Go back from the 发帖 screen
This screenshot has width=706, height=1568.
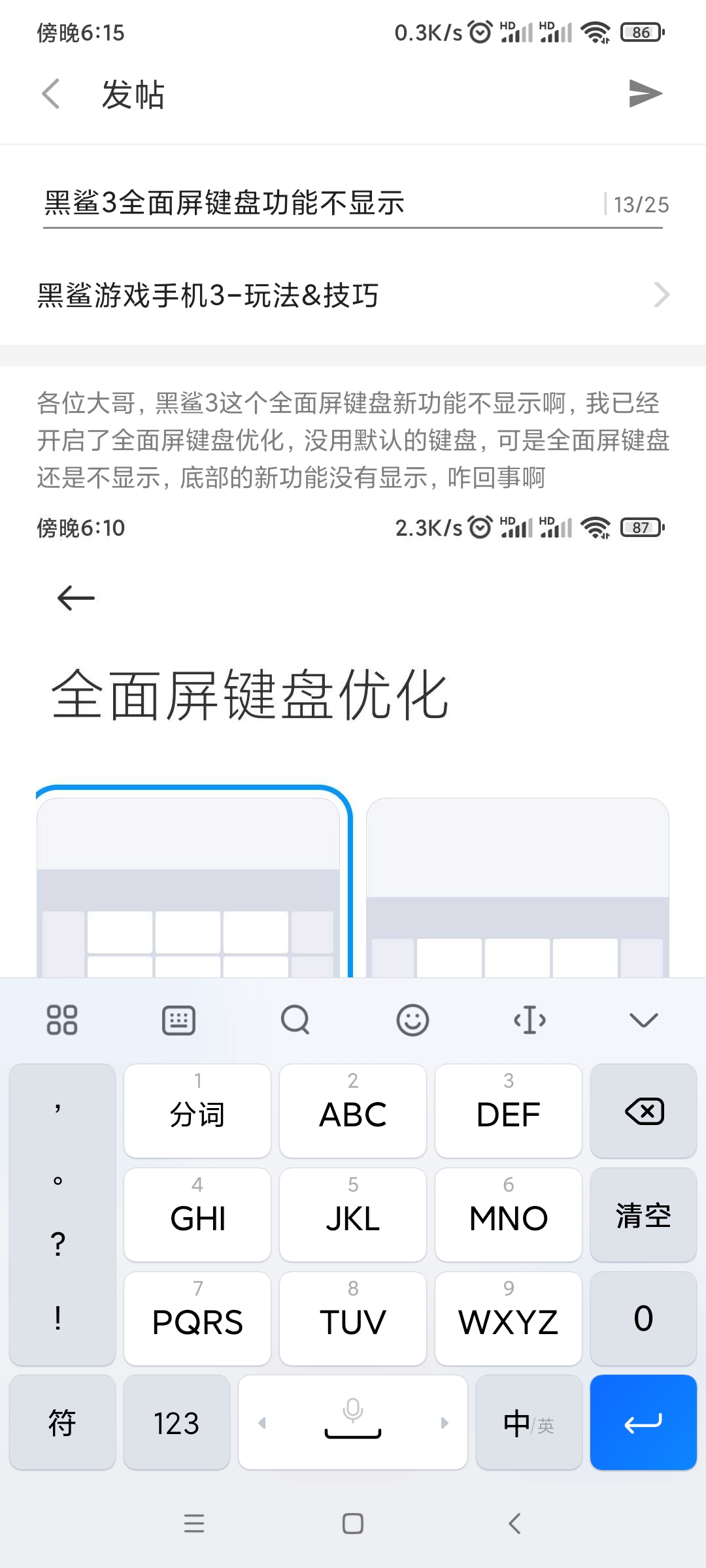(51, 94)
